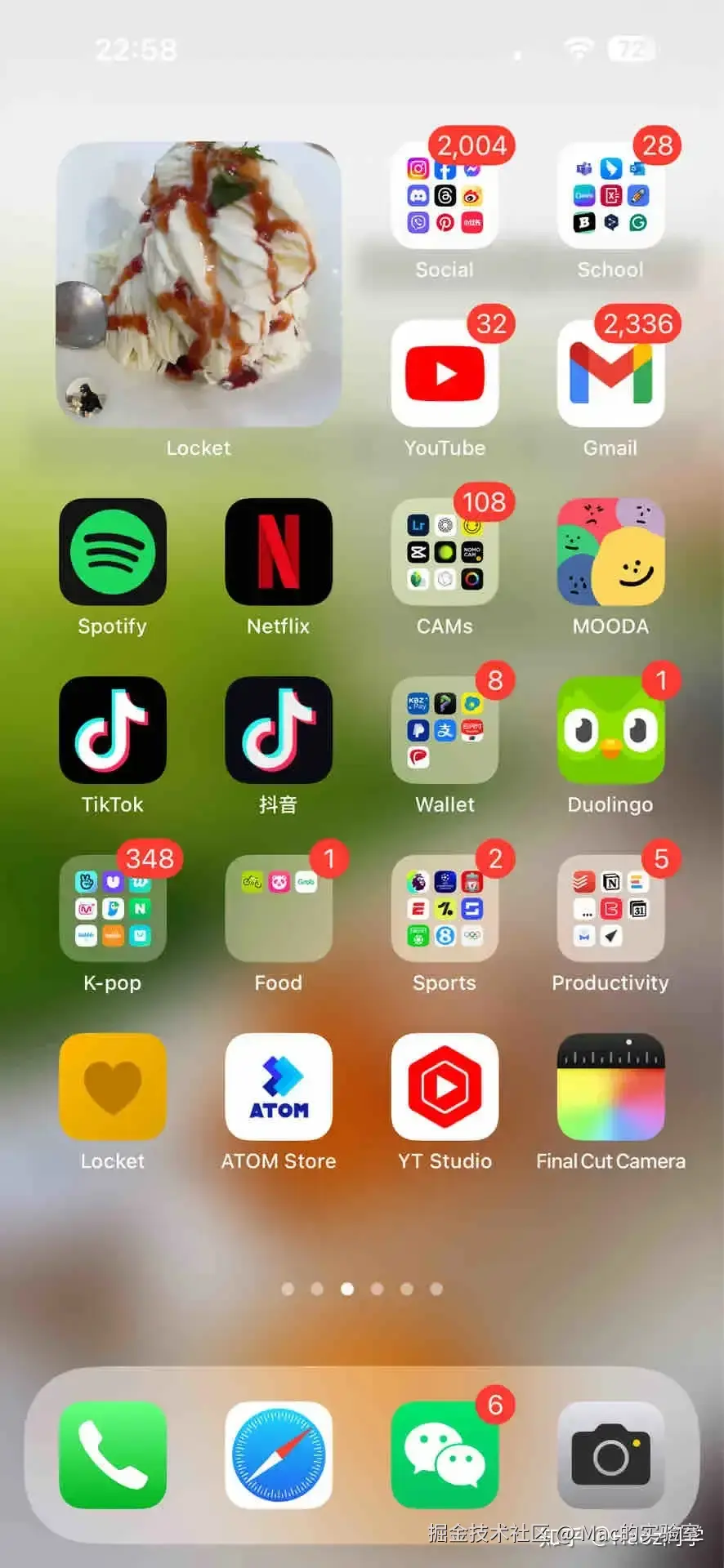Launch Safari from the dock
This screenshot has height=1568, width=724.
click(x=279, y=1455)
